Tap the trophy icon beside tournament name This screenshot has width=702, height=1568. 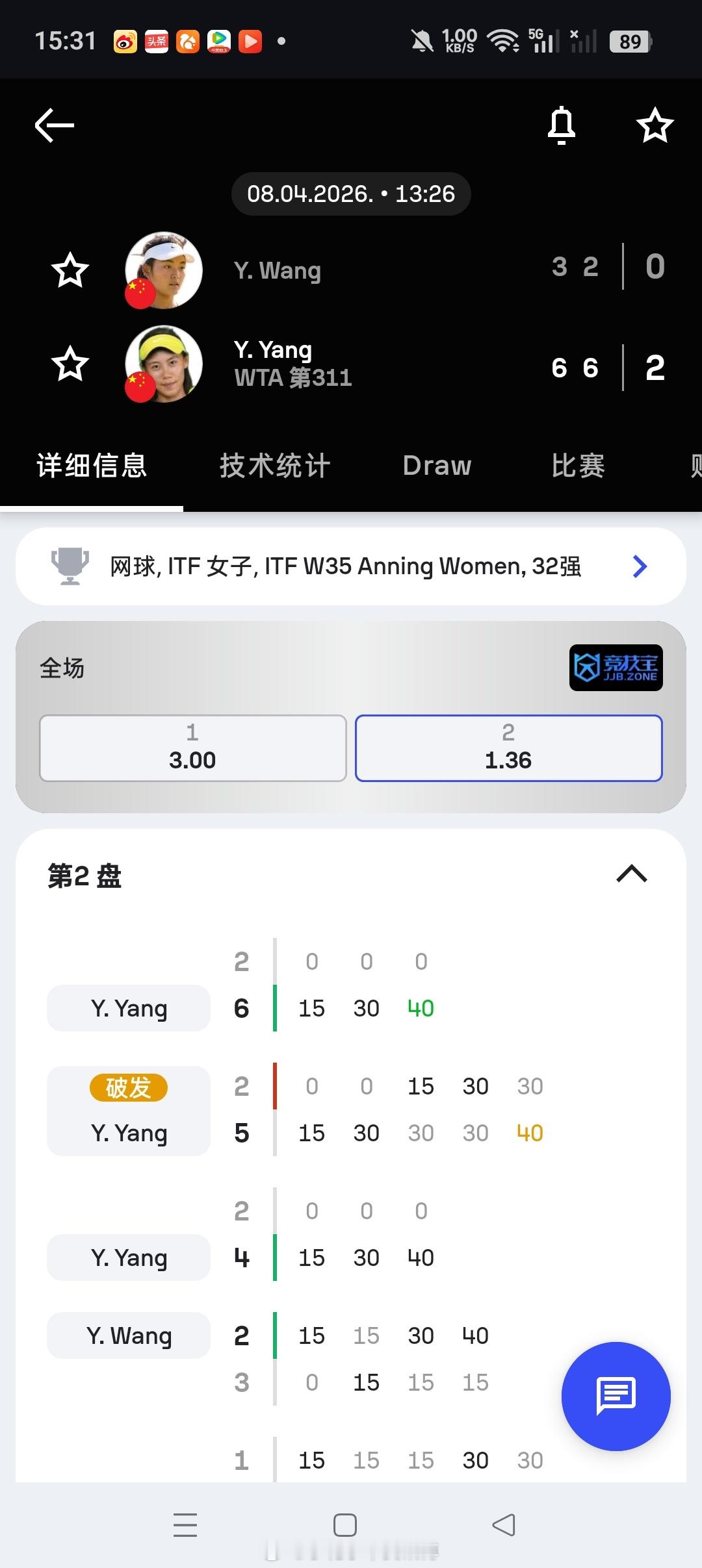pyautogui.click(x=71, y=566)
